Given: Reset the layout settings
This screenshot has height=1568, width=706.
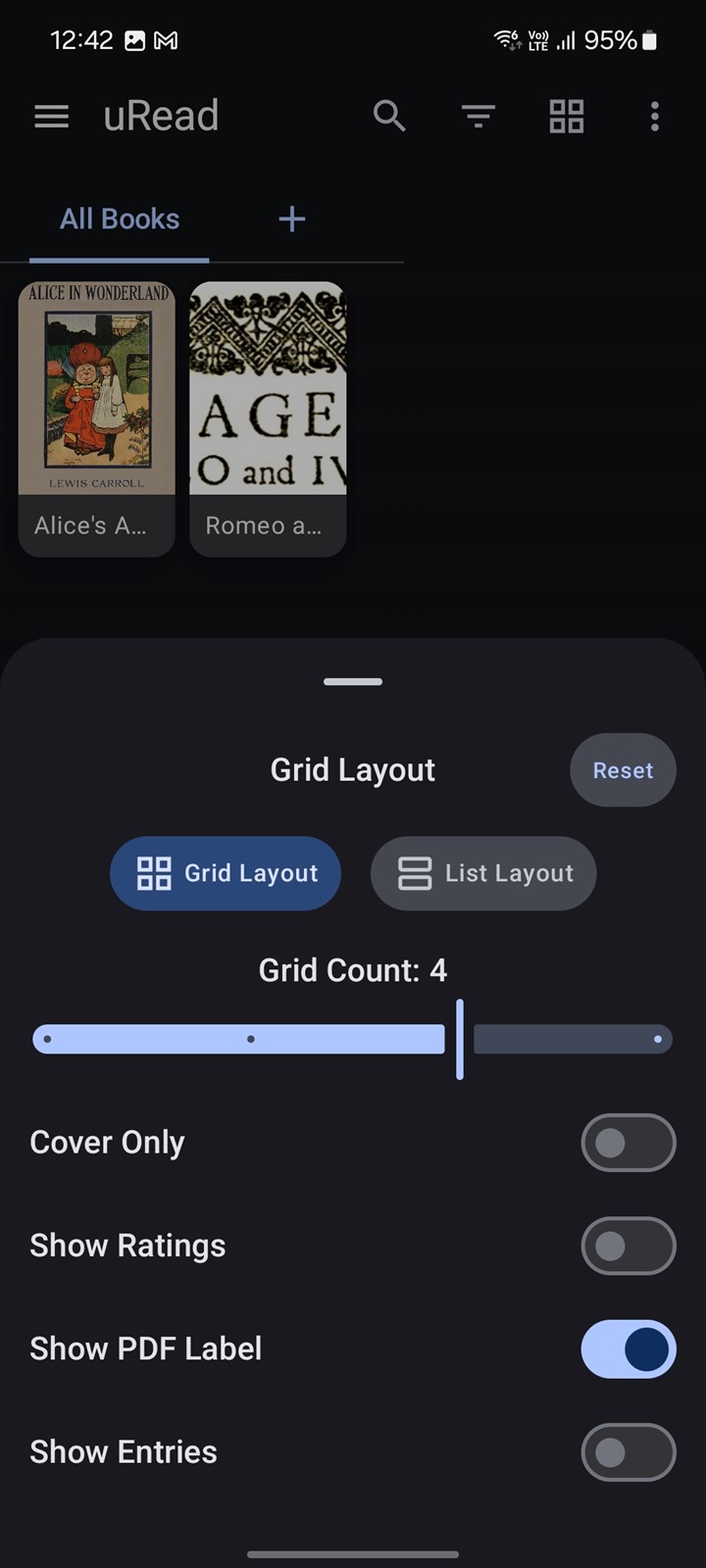Looking at the screenshot, I should (x=623, y=770).
